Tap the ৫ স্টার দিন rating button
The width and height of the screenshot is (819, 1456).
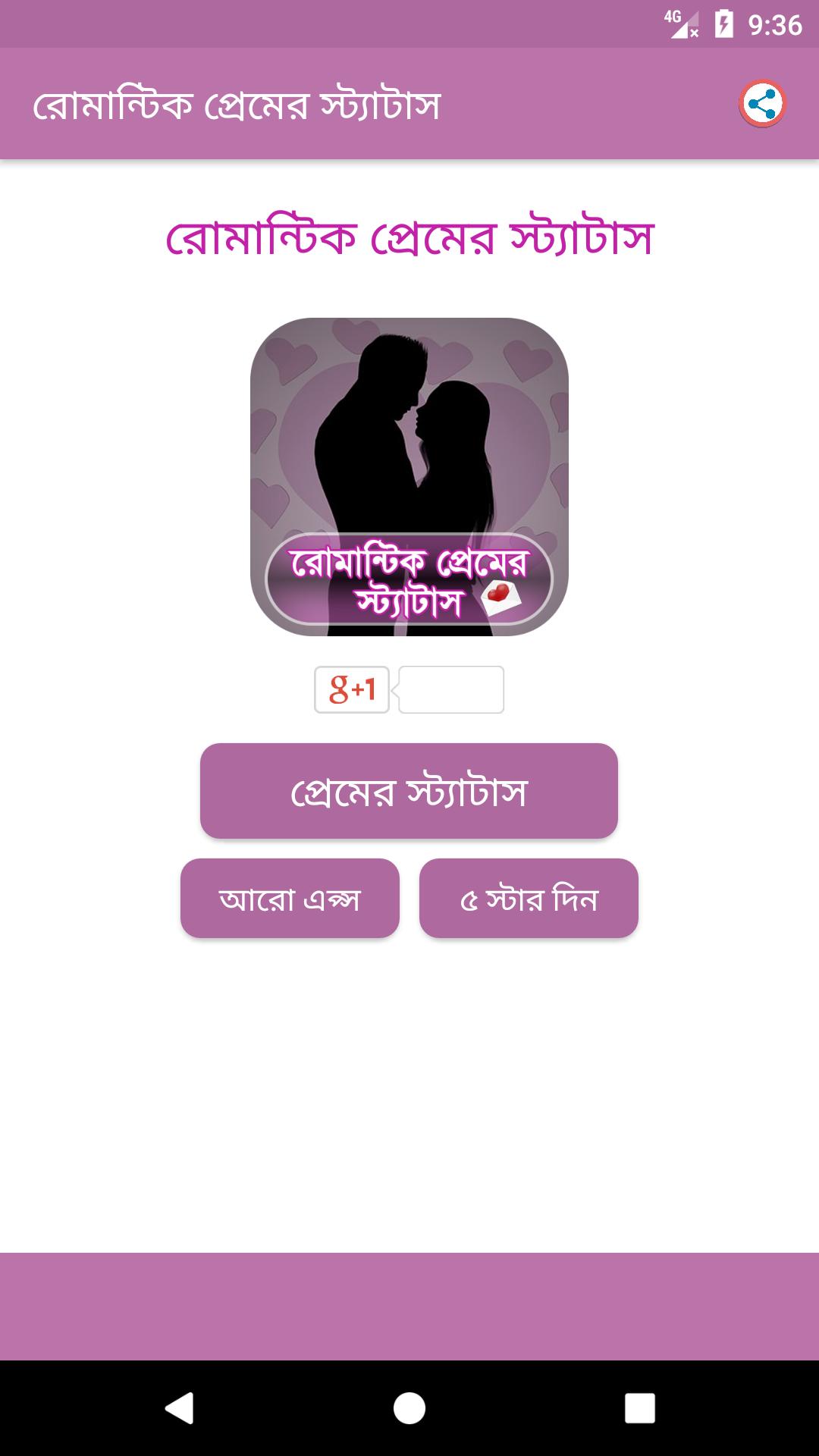point(529,899)
